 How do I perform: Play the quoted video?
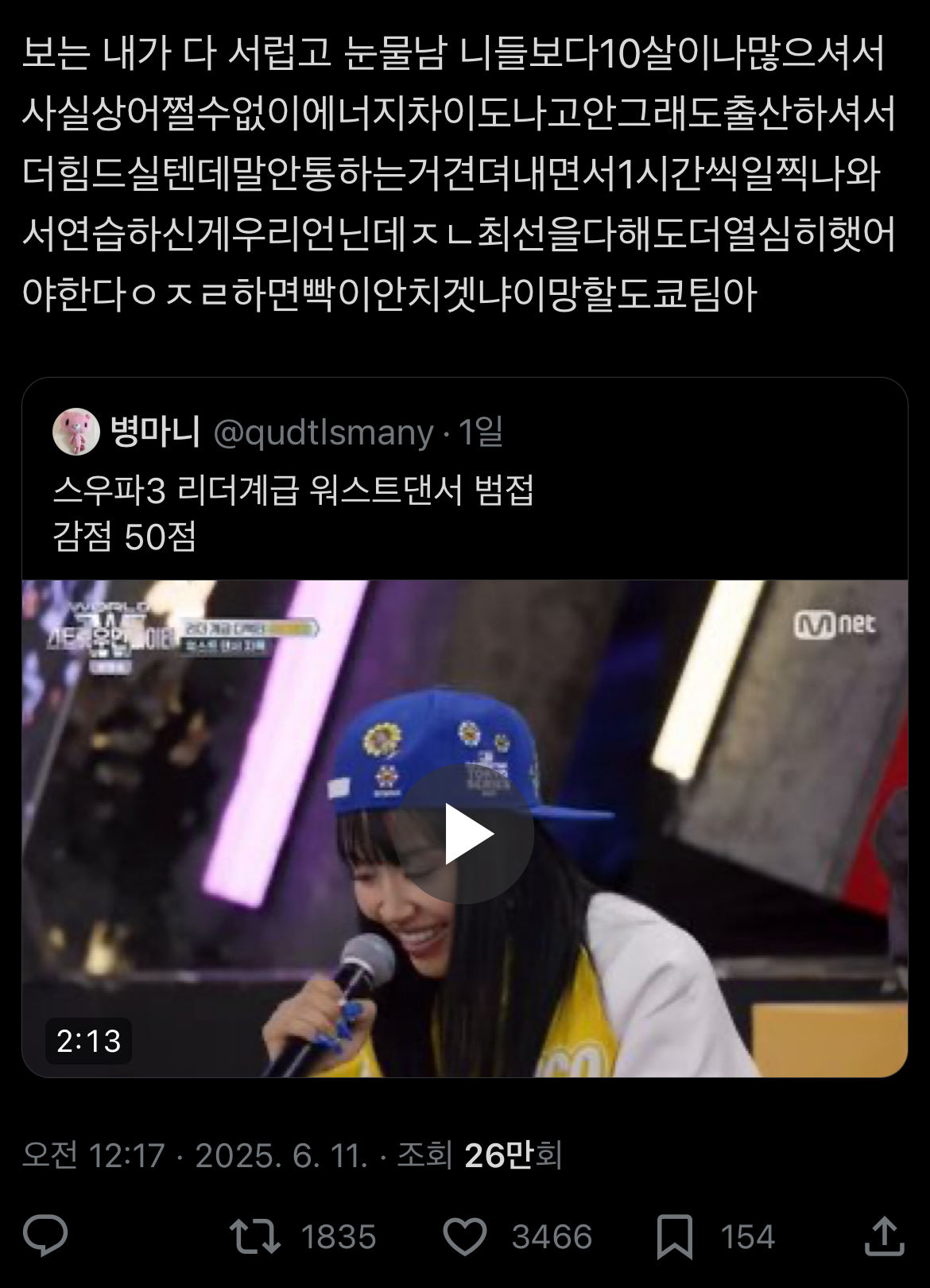pos(468,834)
